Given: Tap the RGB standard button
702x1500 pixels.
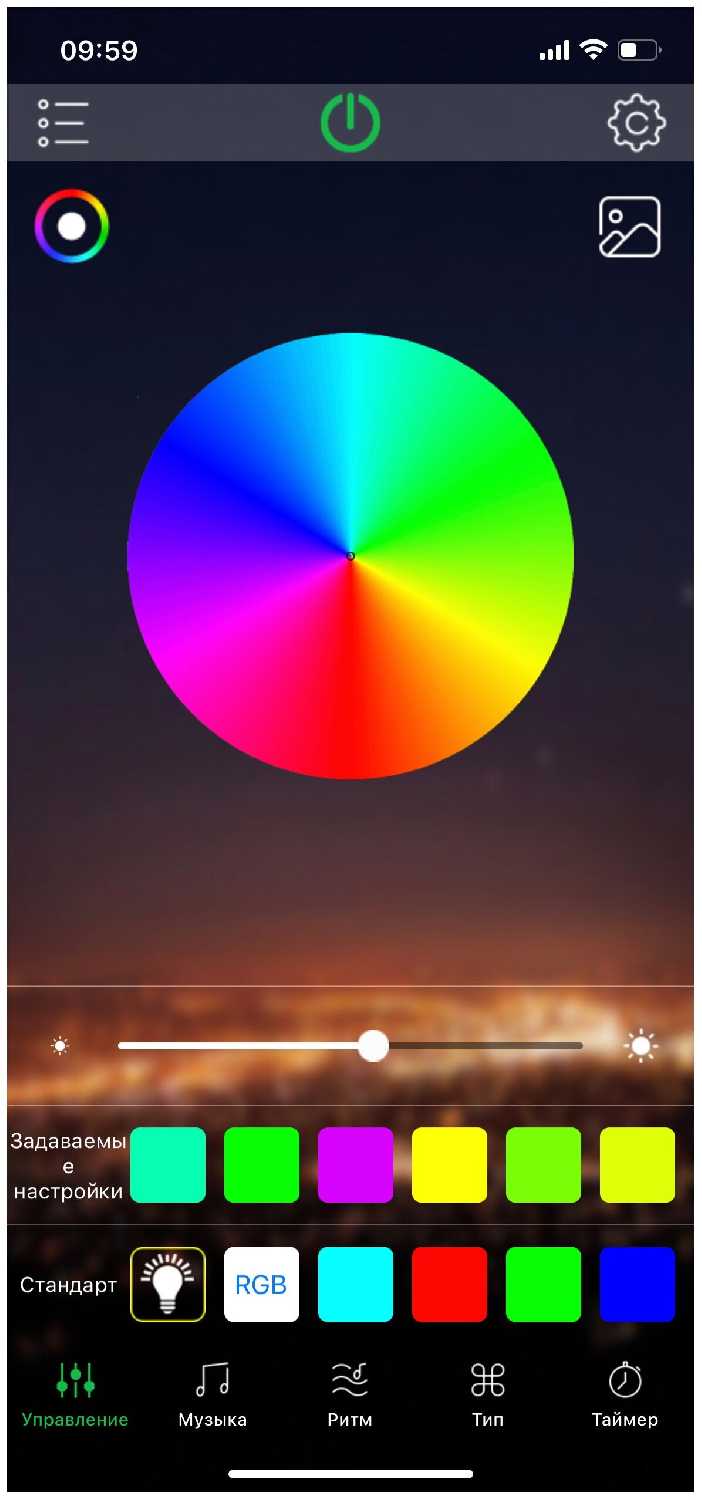Looking at the screenshot, I should (261, 1284).
